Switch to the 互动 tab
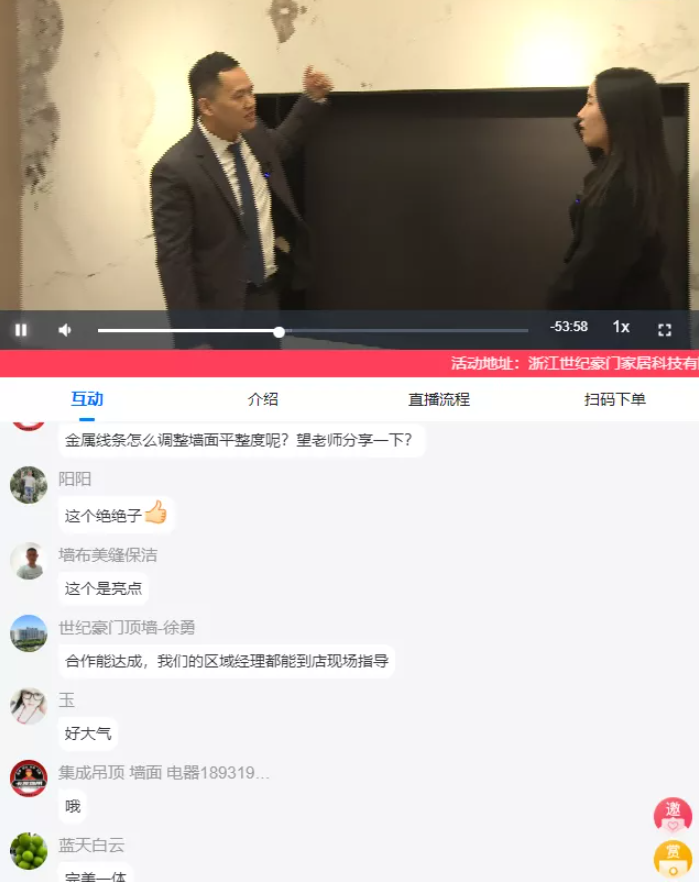699x882 pixels. point(87,399)
